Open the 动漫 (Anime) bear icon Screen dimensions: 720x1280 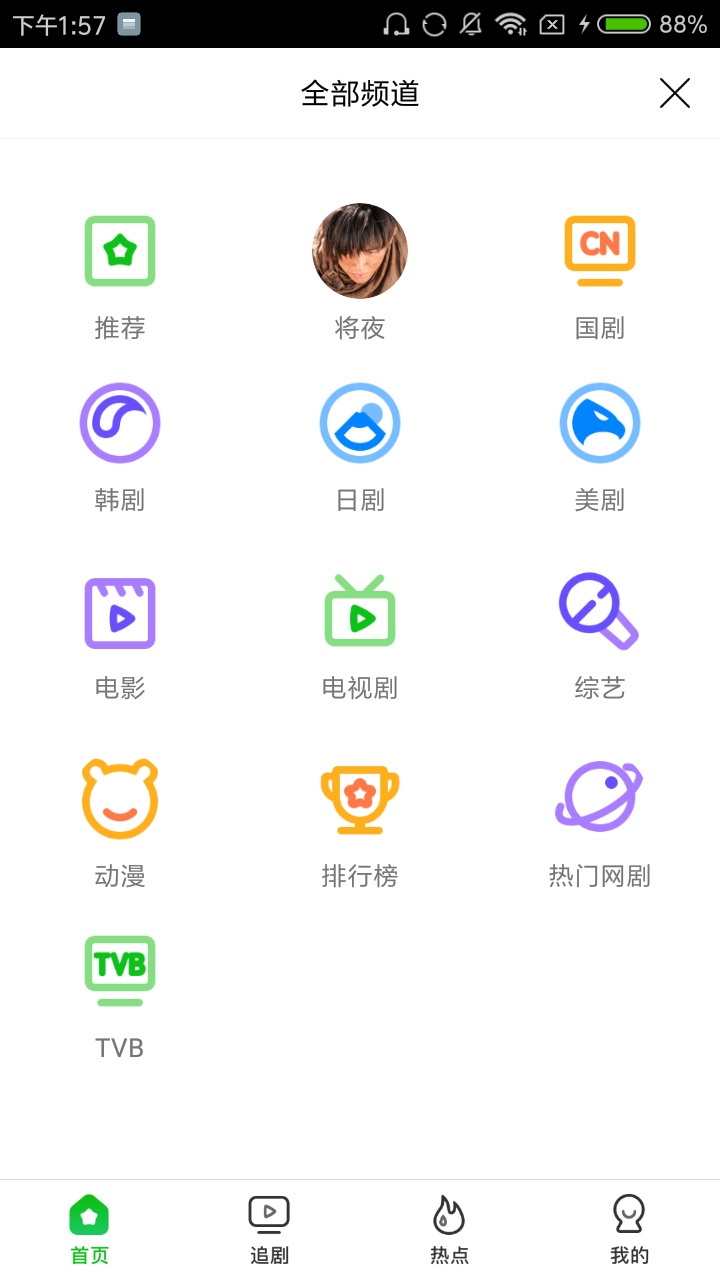point(119,797)
